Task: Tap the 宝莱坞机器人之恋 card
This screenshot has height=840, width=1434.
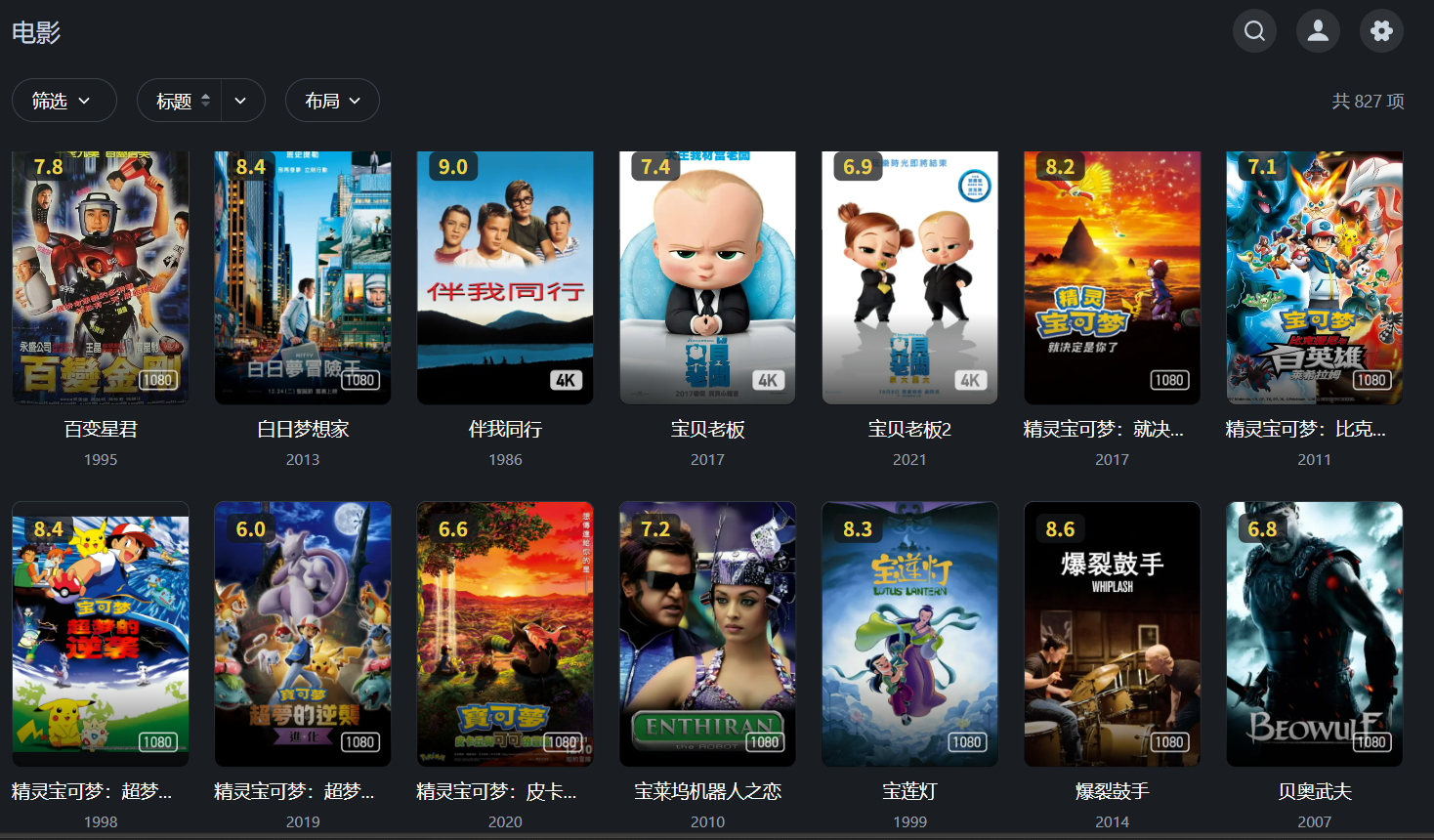Action: pos(707,635)
